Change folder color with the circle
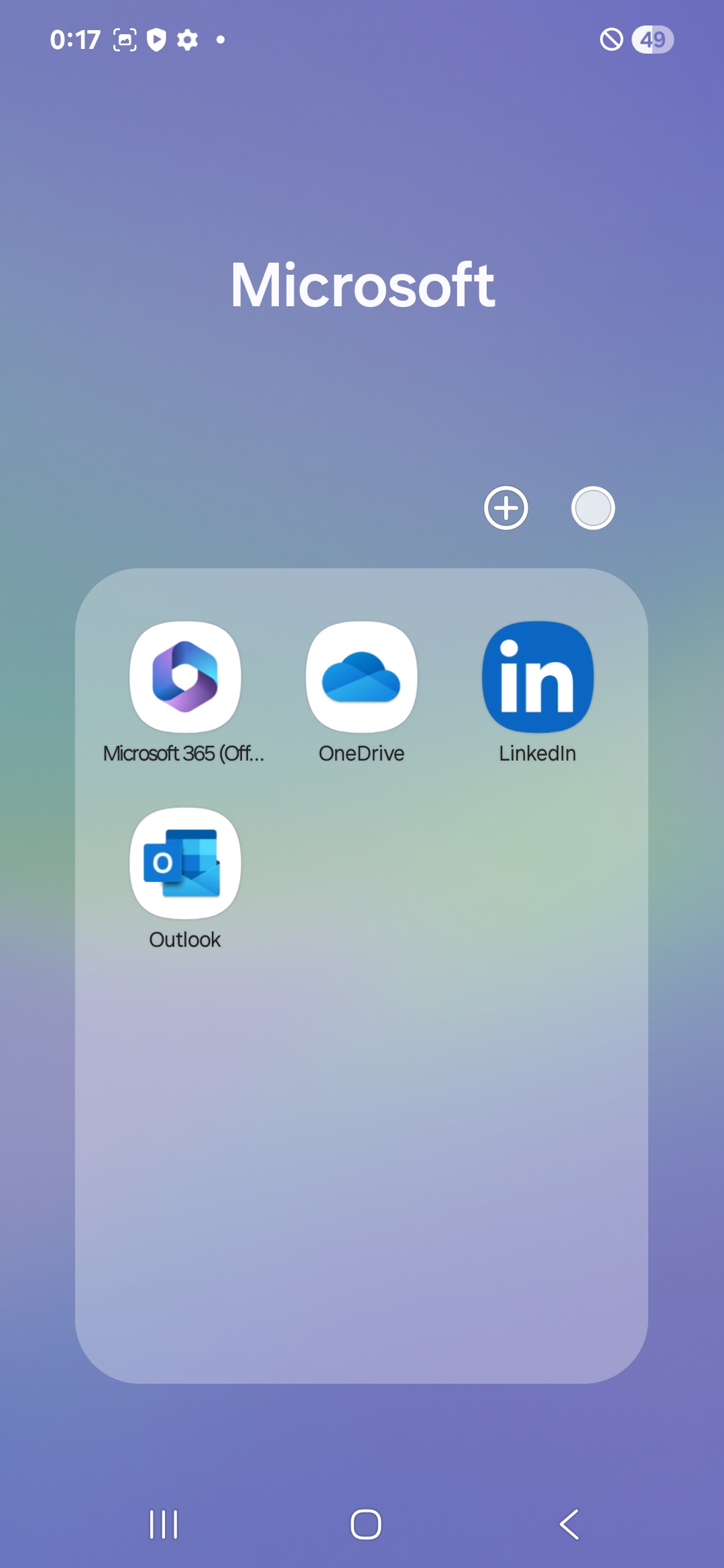This screenshot has height=1568, width=724. click(593, 508)
